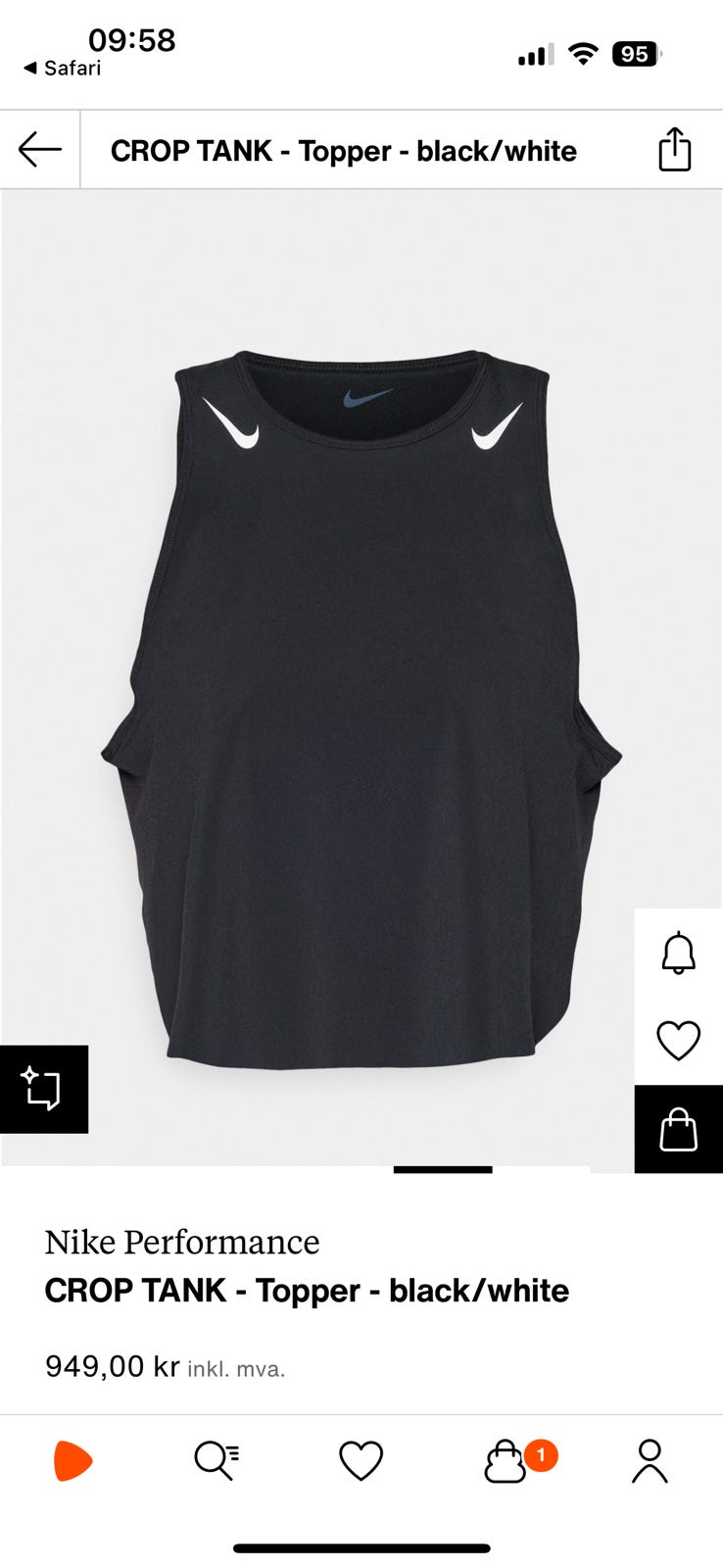The height and width of the screenshot is (1568, 723).
Task: Open the notification bell for this item
Action: (x=678, y=954)
